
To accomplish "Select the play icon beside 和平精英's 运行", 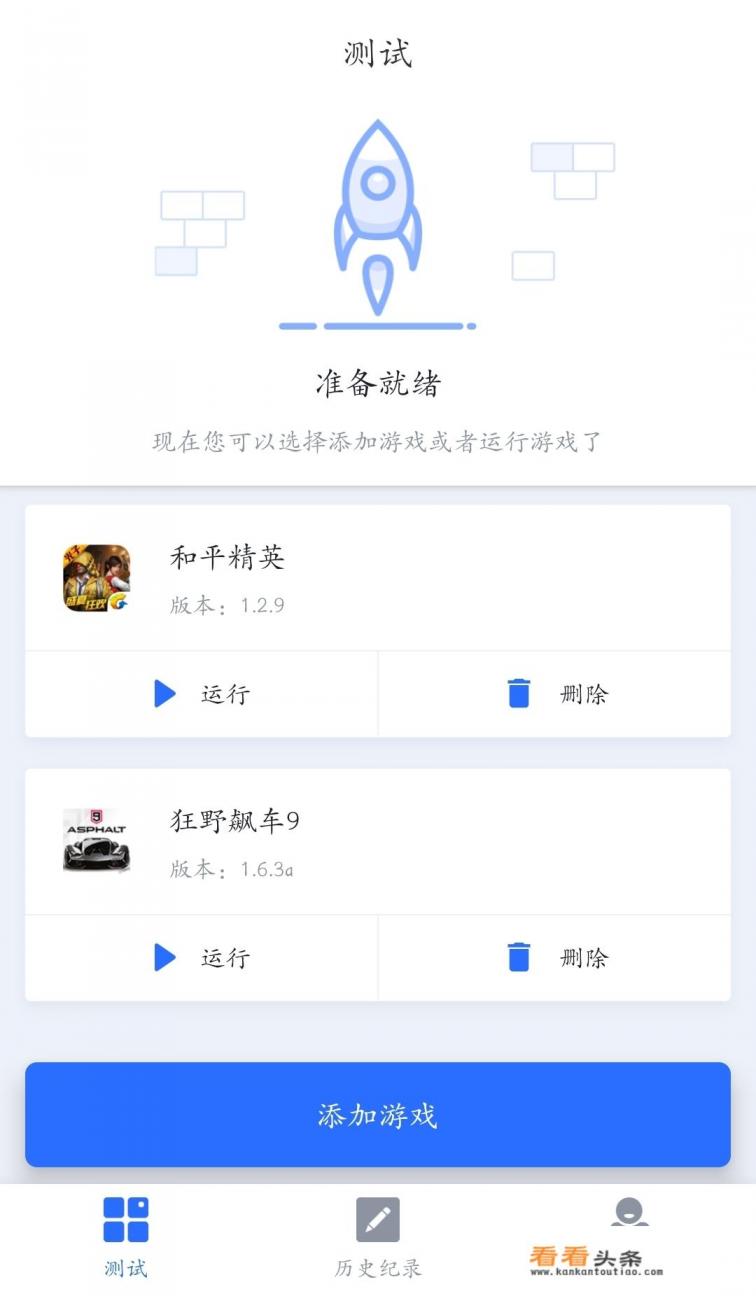I will point(165,693).
